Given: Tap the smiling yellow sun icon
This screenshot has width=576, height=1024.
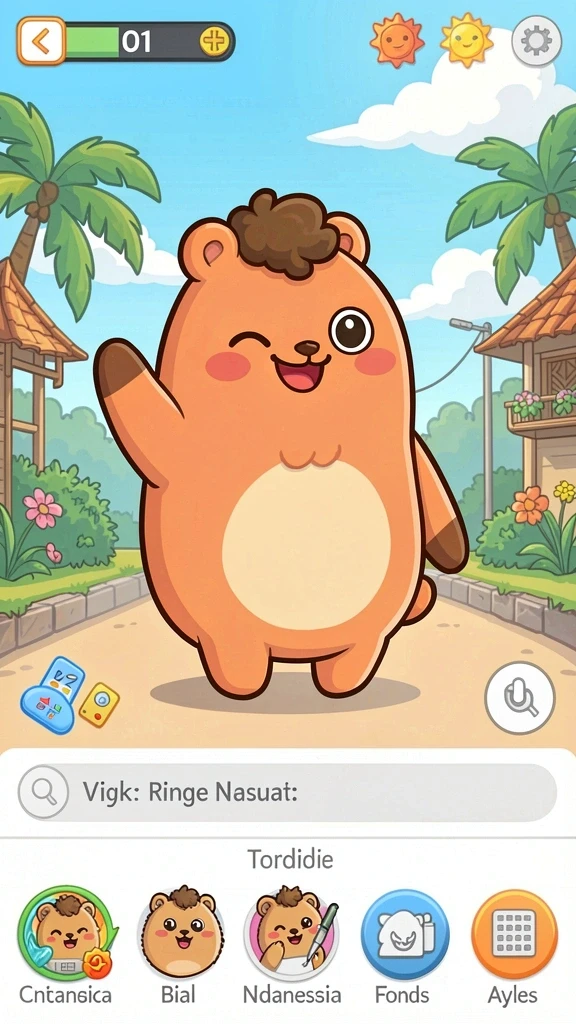Looking at the screenshot, I should pyautogui.click(x=467, y=40).
